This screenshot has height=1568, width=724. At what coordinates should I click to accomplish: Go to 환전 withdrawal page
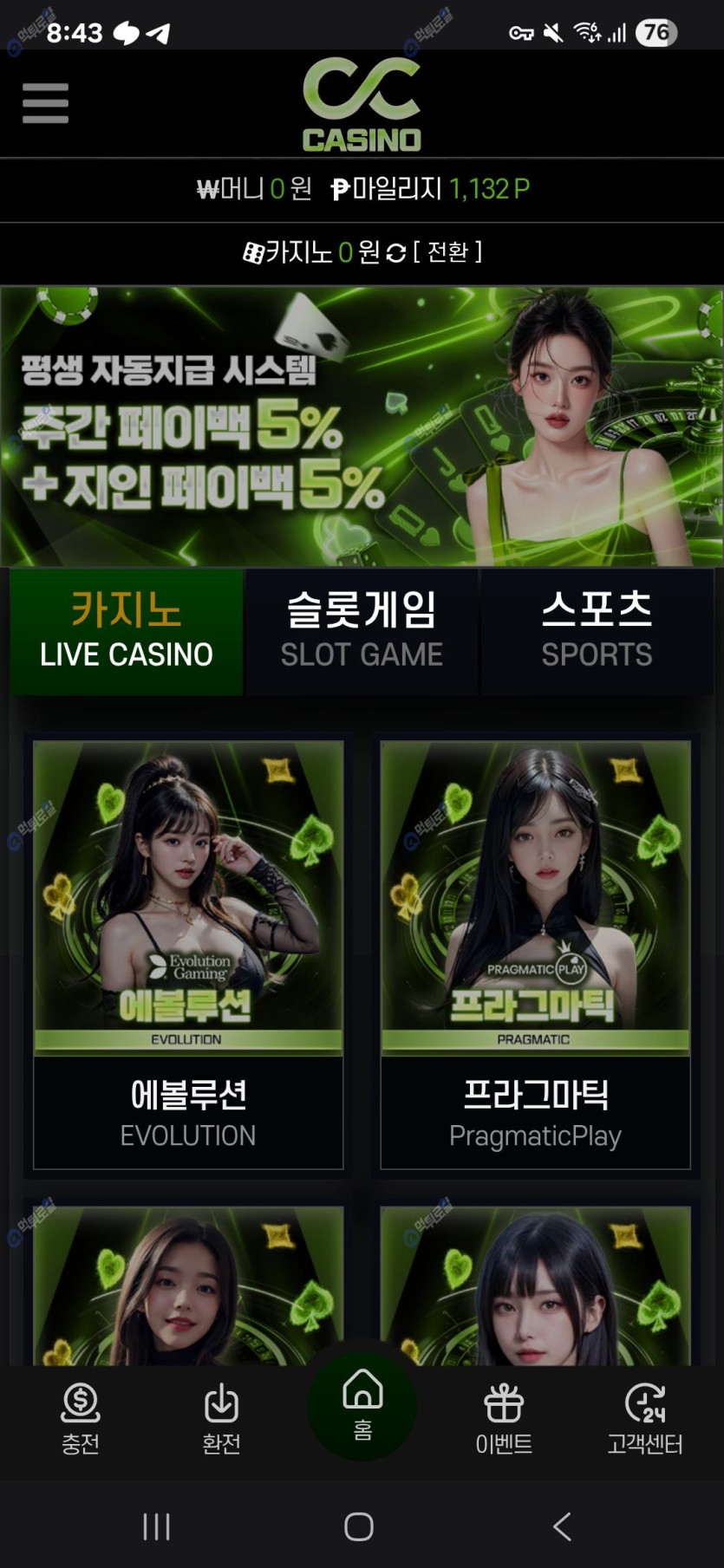coord(221,1419)
